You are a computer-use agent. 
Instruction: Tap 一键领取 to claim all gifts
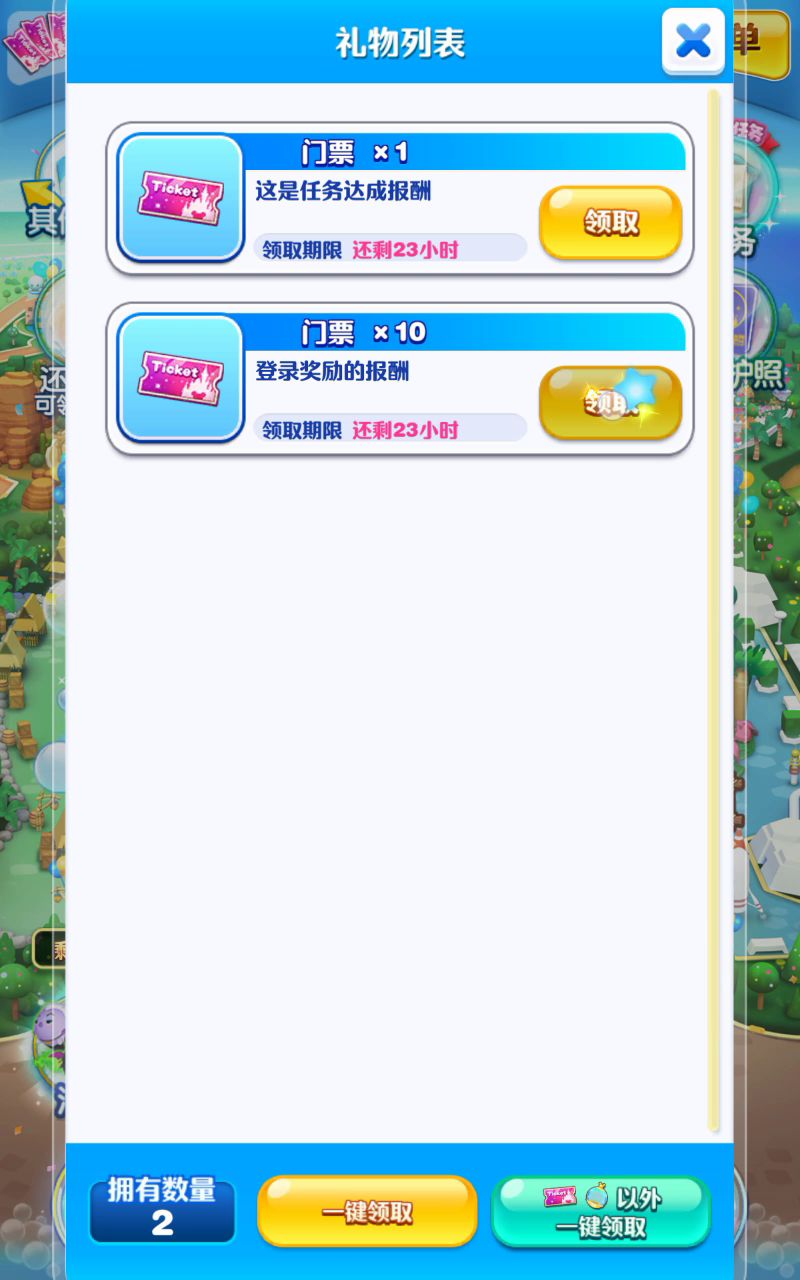(367, 1211)
